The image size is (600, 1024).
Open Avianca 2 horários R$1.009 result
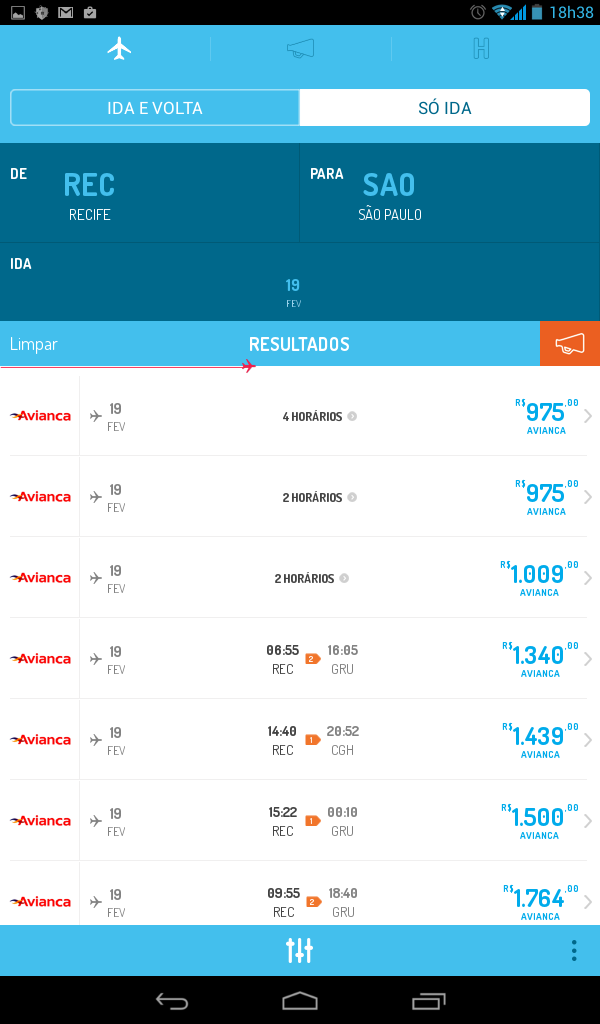coord(300,578)
